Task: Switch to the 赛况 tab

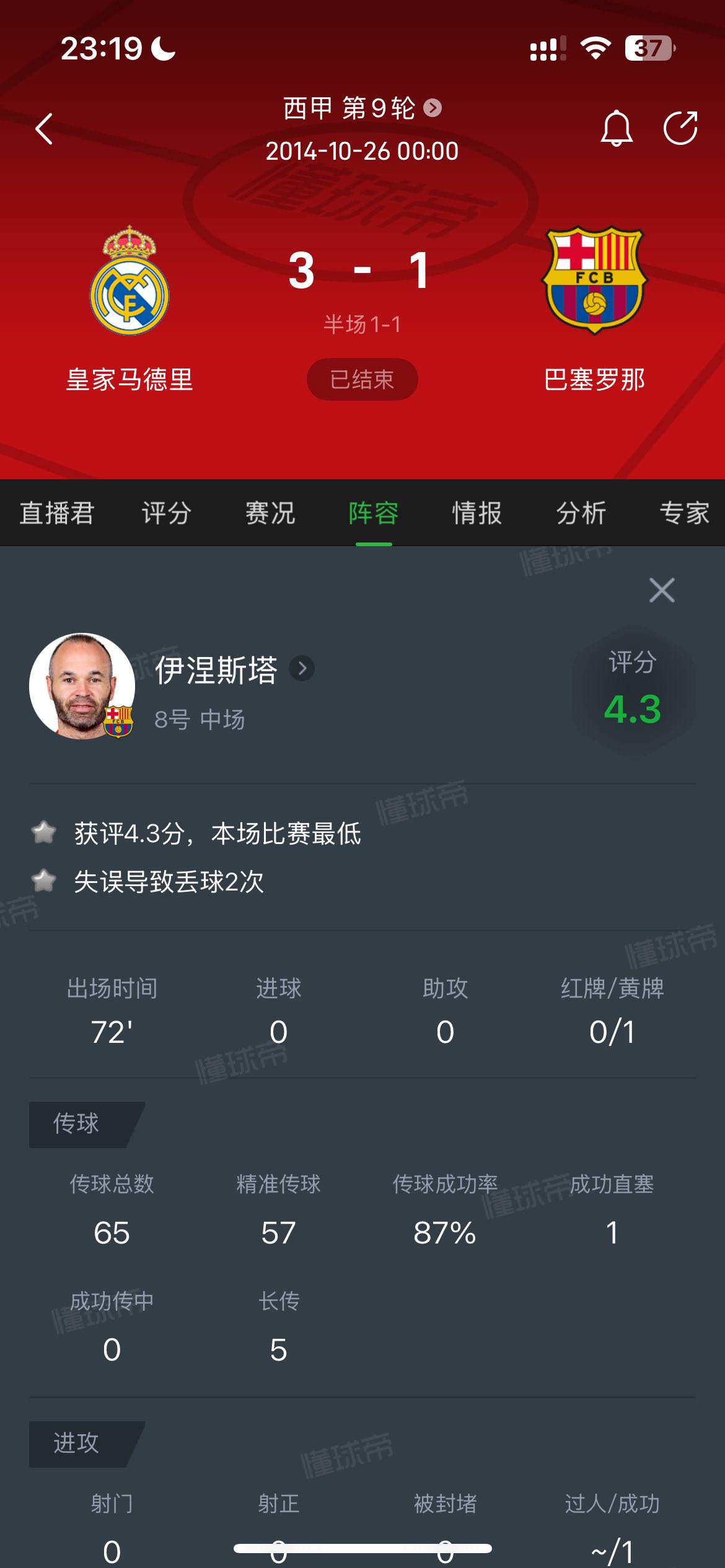Action: (x=270, y=513)
